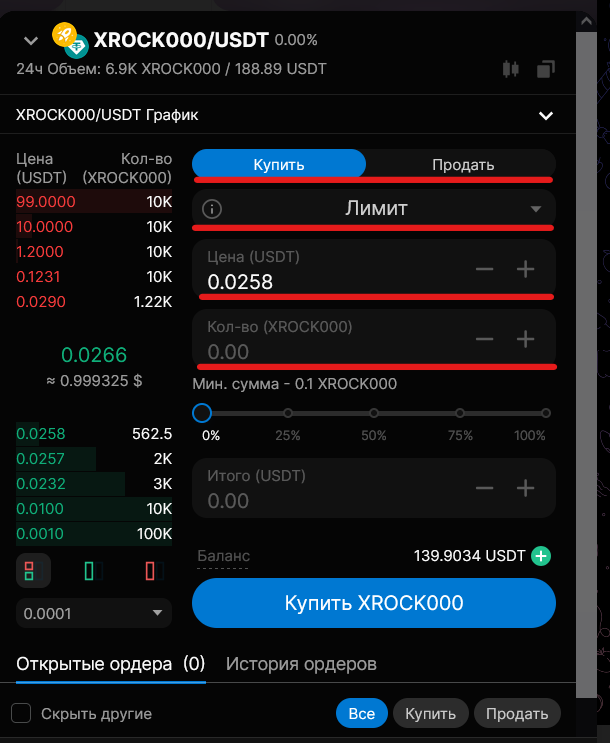Viewport: 610px width, 743px height.
Task: Collapse the pair header with the top chevron
Action: click(31, 40)
